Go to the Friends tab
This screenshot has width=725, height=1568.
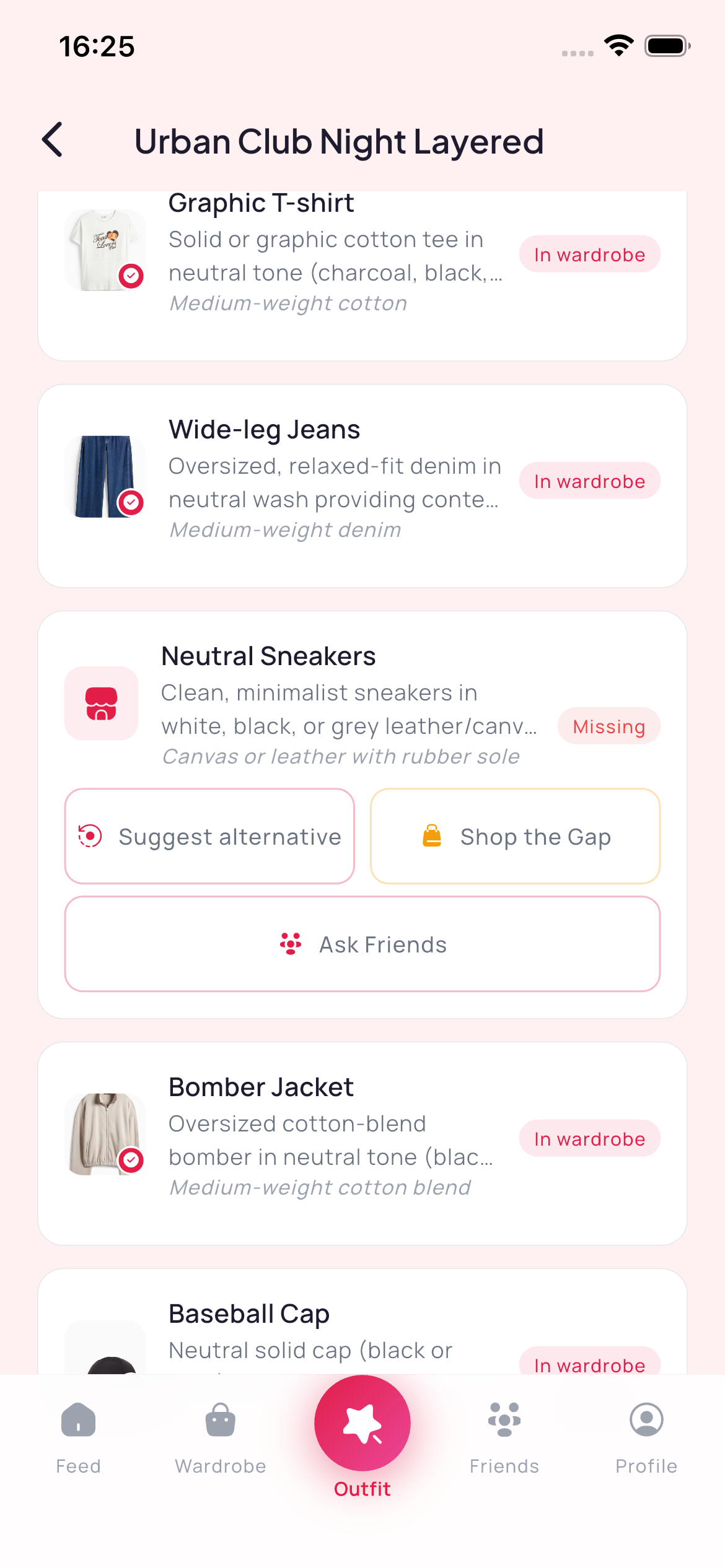(x=504, y=1438)
